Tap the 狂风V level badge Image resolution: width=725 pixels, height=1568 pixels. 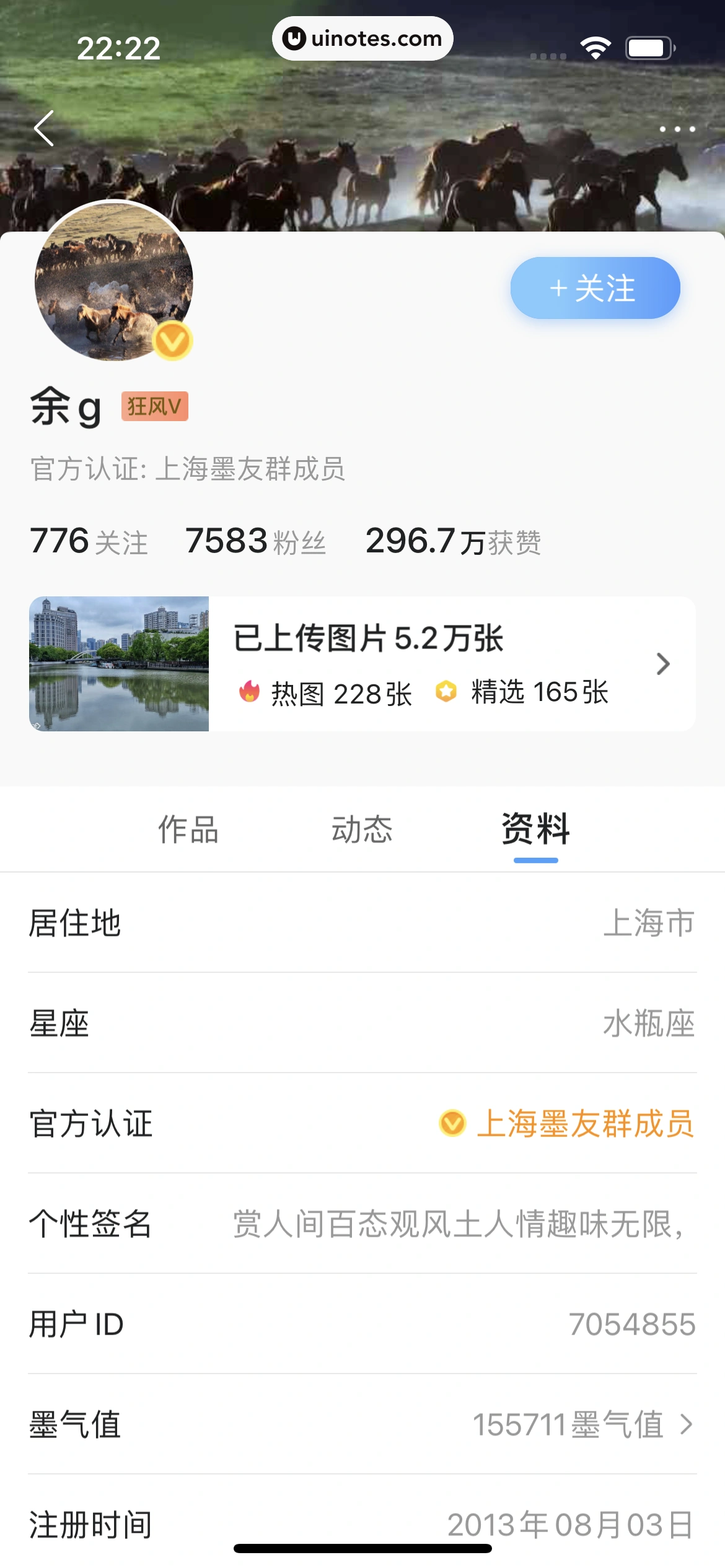coord(154,406)
